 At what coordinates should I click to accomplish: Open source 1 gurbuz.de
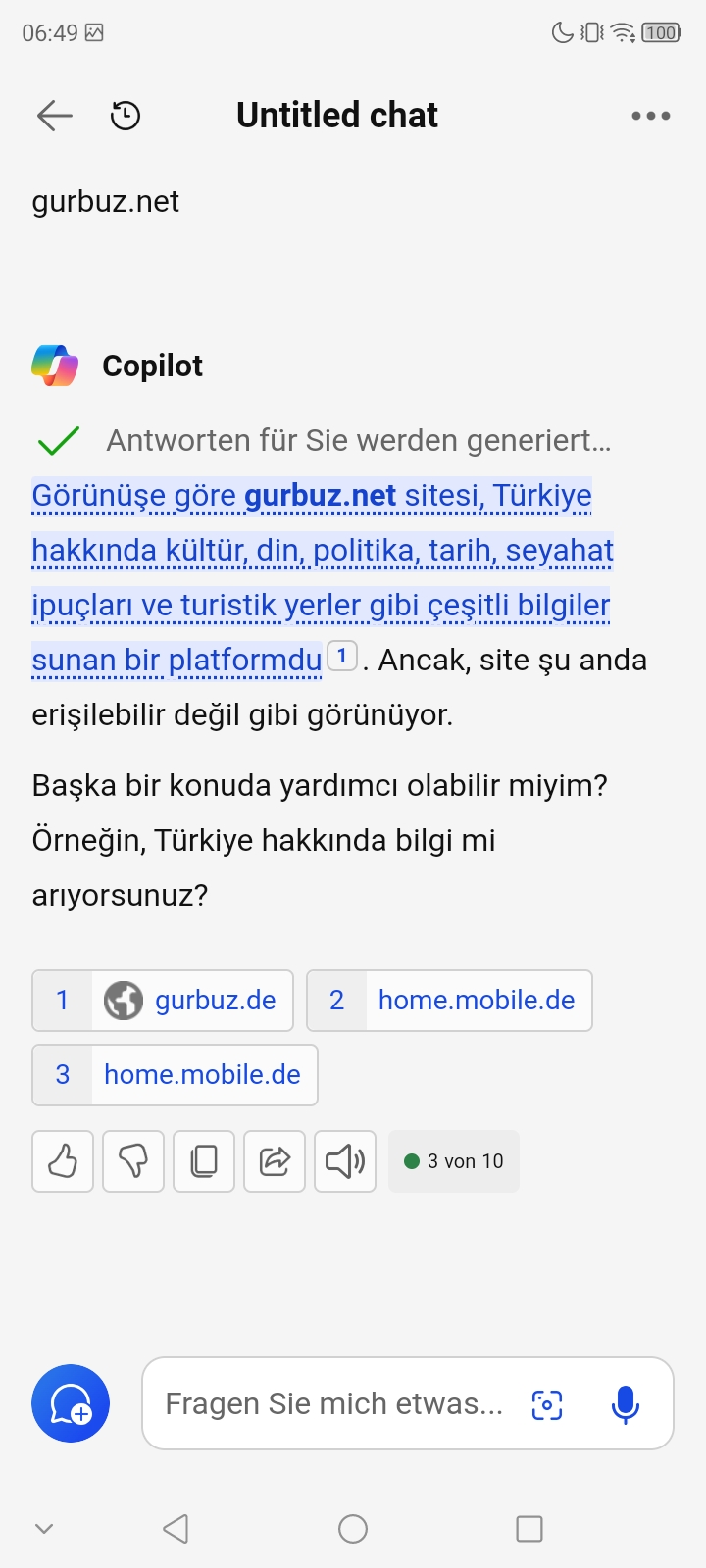163,1001
